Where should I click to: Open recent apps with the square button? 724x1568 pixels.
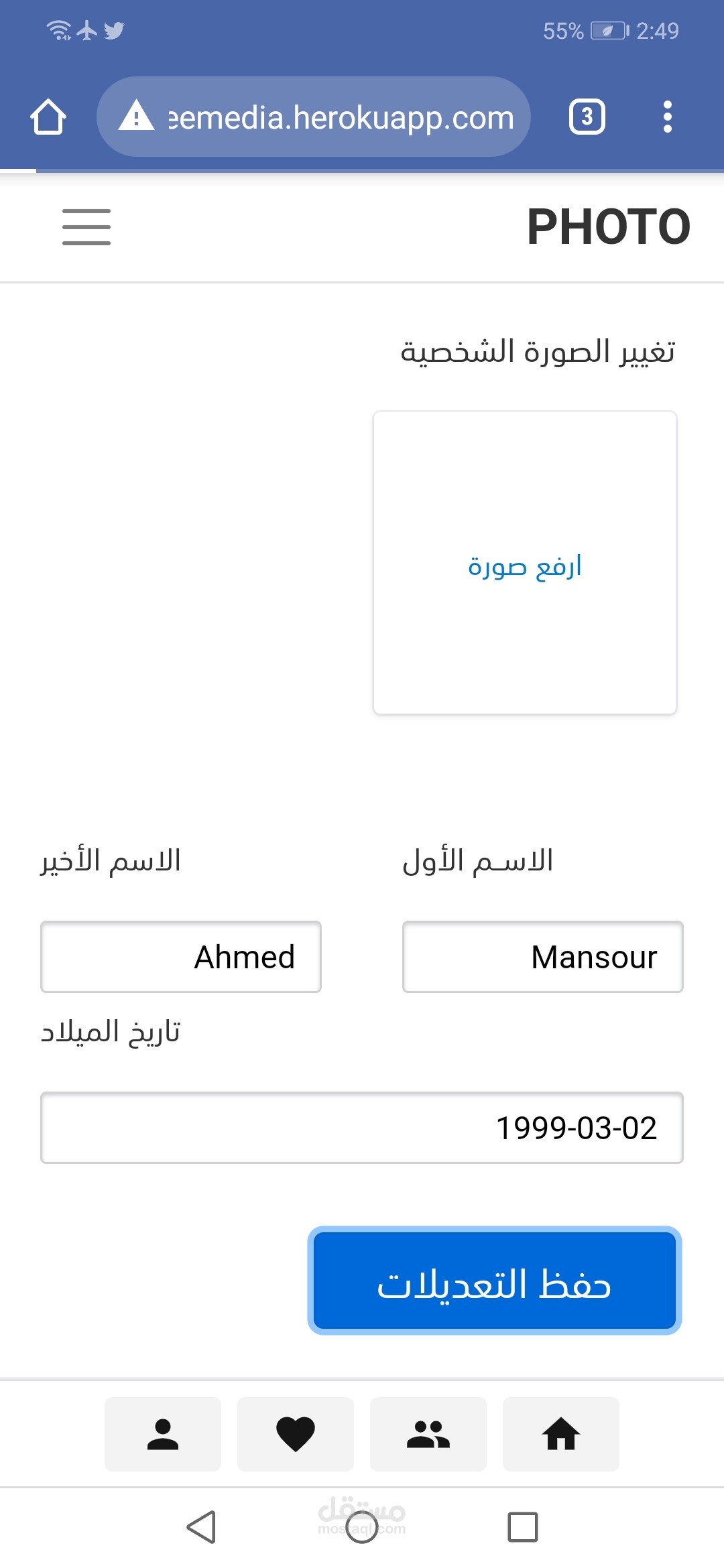(x=523, y=1527)
